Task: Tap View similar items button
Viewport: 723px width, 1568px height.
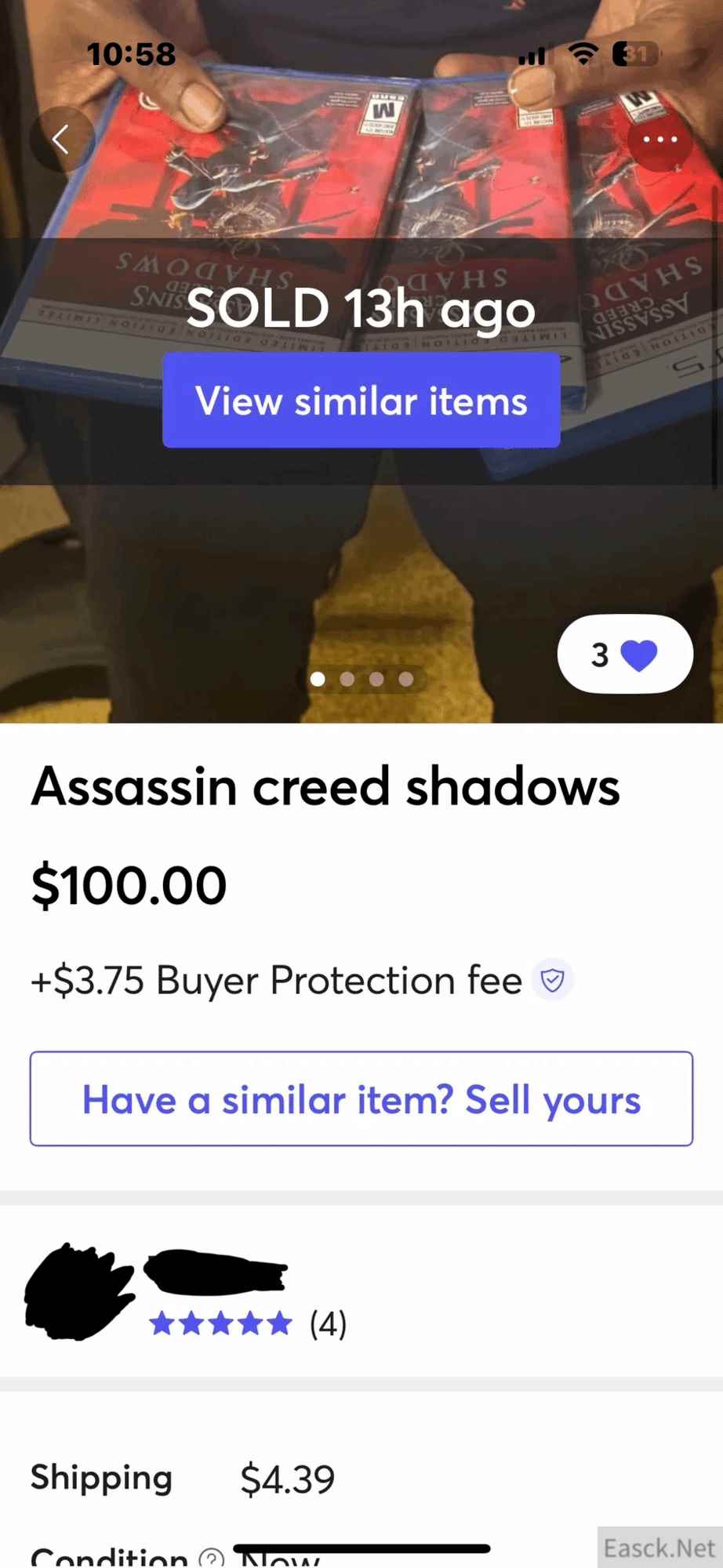Action: pos(361,400)
